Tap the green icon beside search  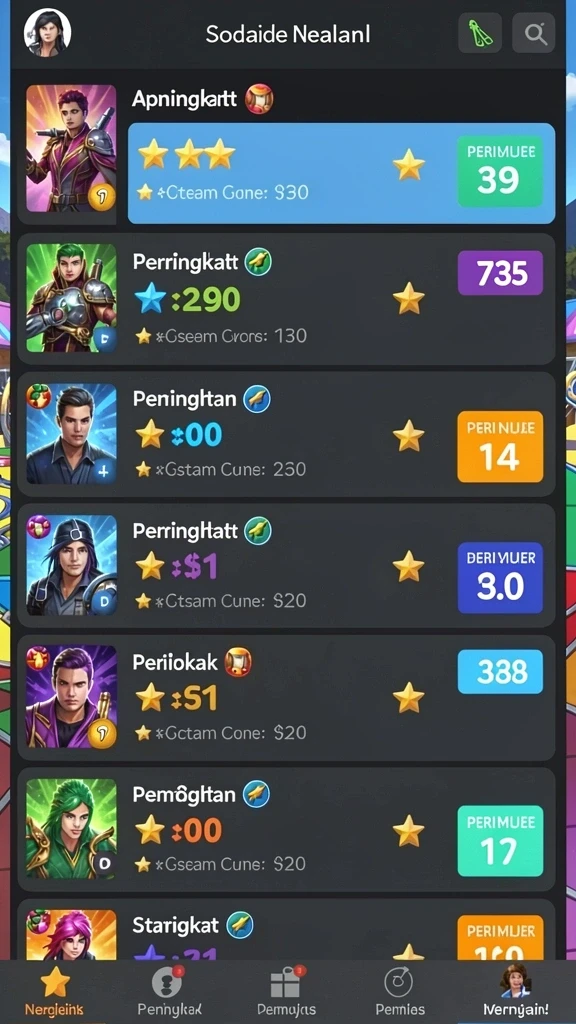[479, 33]
